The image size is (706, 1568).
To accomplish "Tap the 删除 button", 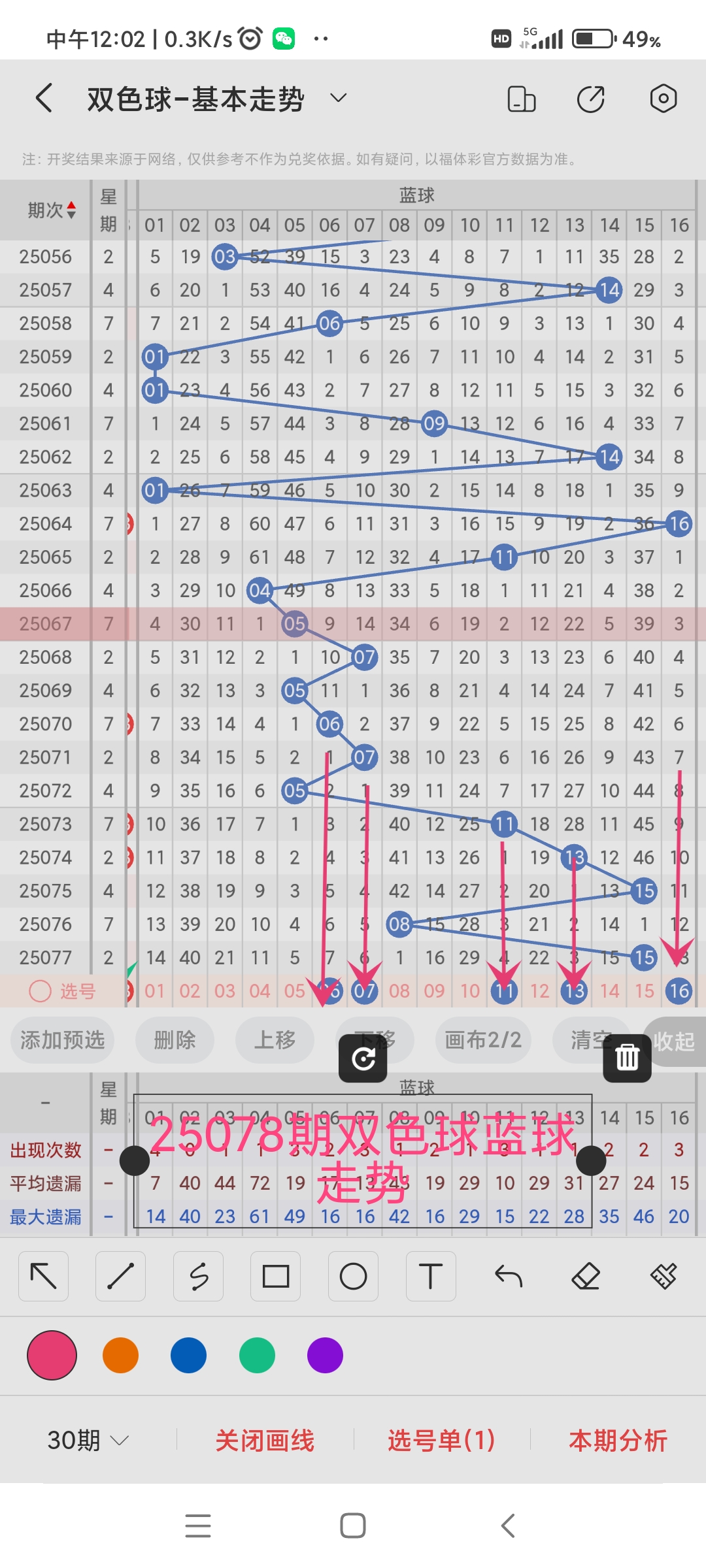I will 175,1039.
